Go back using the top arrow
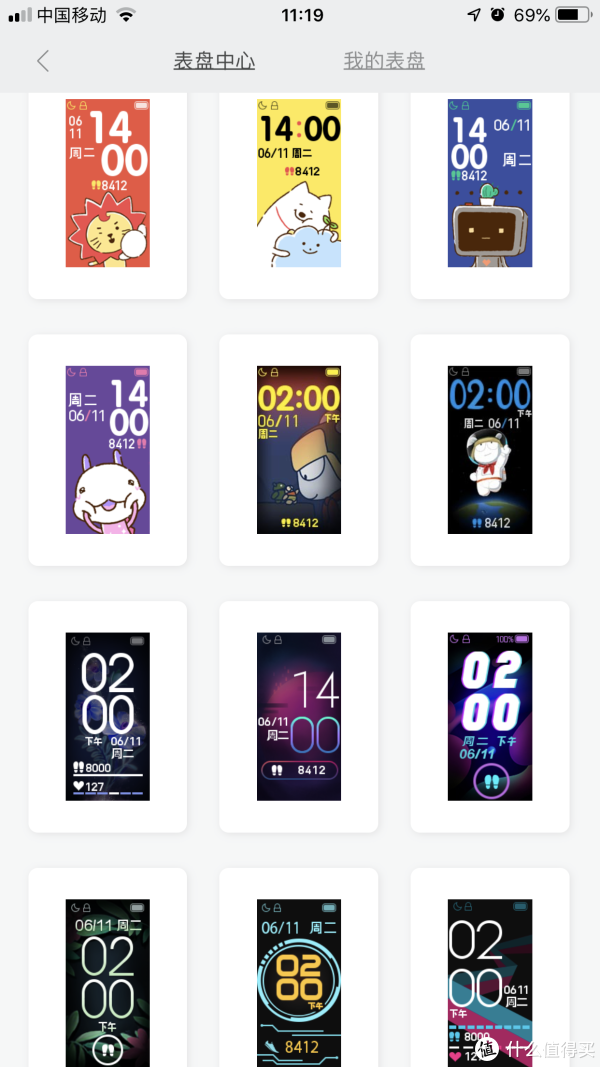Screen dimensions: 600x1067 point(42,61)
